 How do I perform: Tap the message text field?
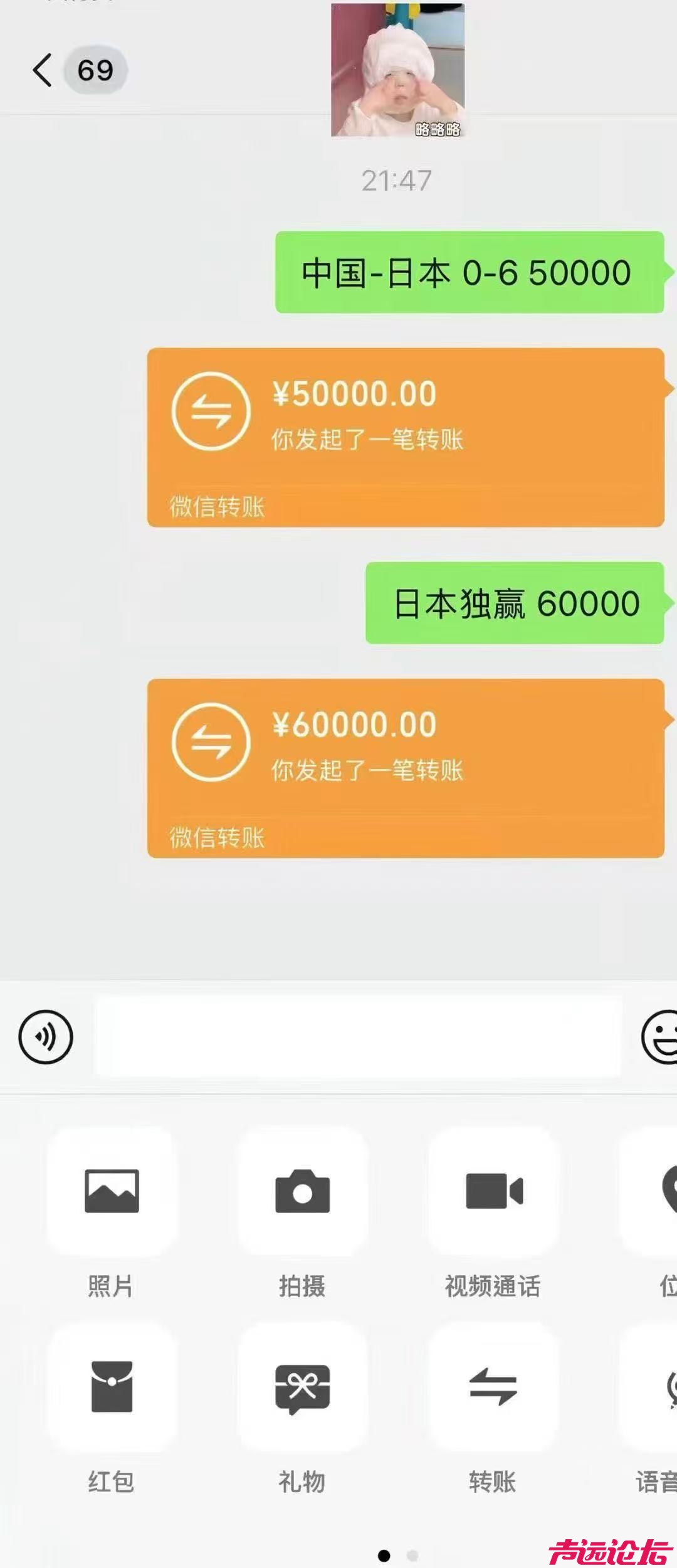point(357,1037)
